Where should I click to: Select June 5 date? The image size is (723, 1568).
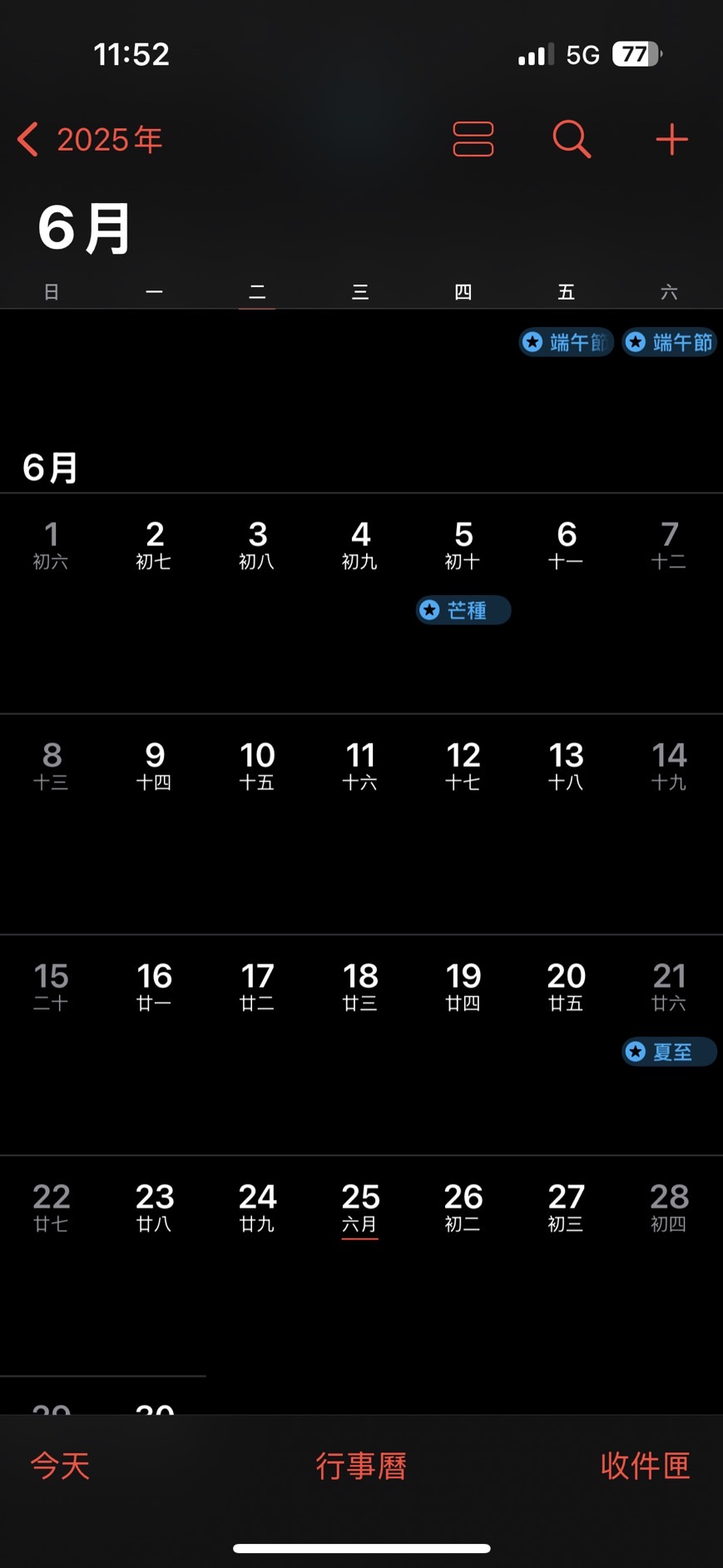tap(463, 544)
